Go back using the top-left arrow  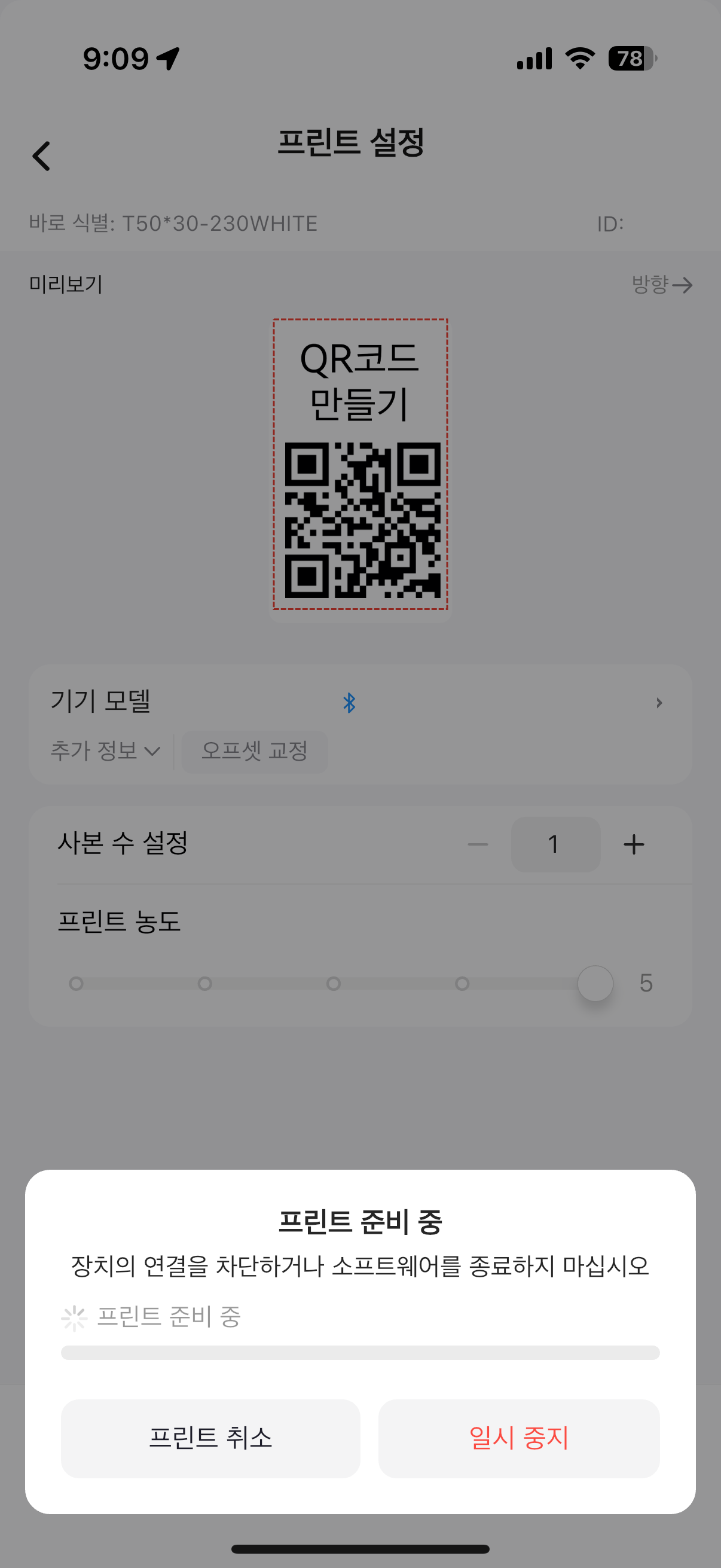pyautogui.click(x=41, y=157)
